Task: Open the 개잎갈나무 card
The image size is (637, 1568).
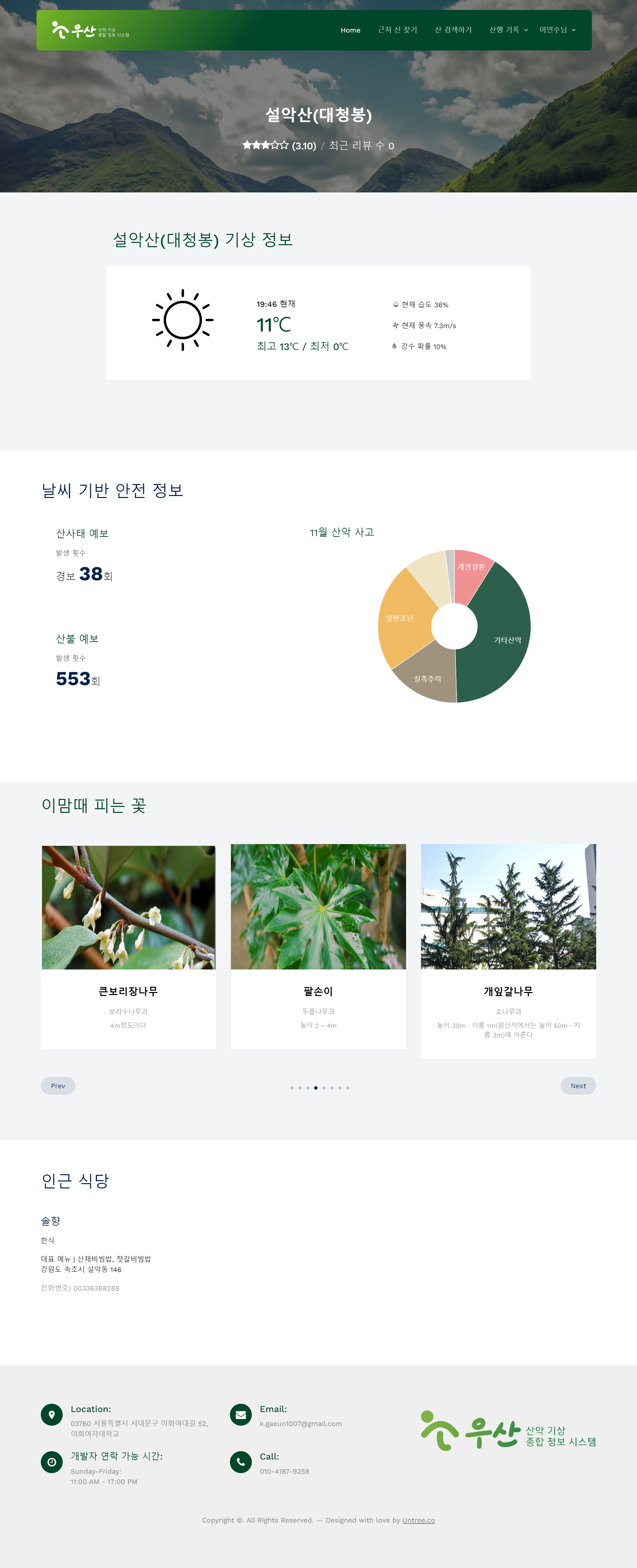Action: [508, 992]
